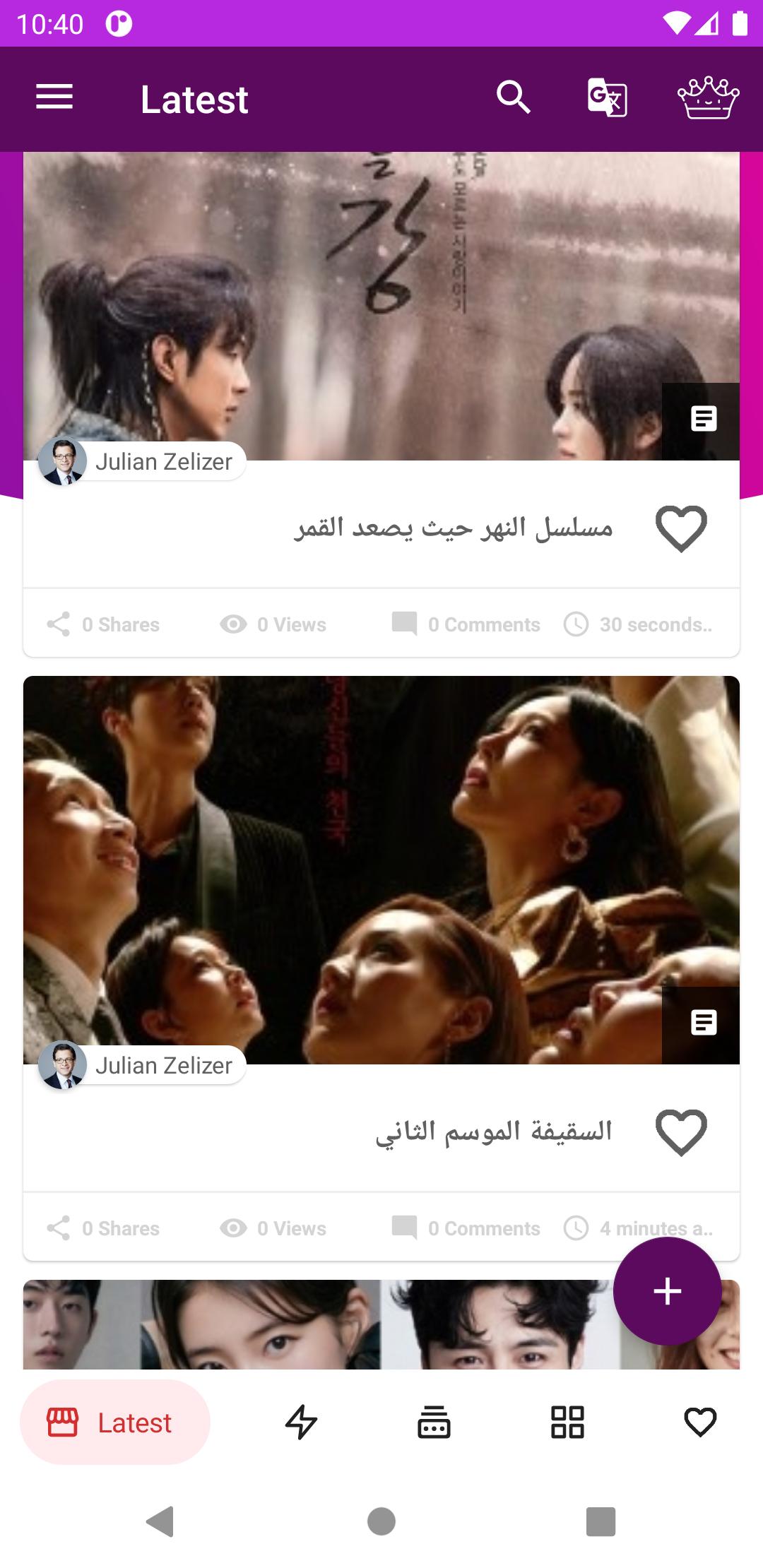This screenshot has width=763, height=1568.
Task: Switch to the lightning bolt tab
Action: [301, 1423]
